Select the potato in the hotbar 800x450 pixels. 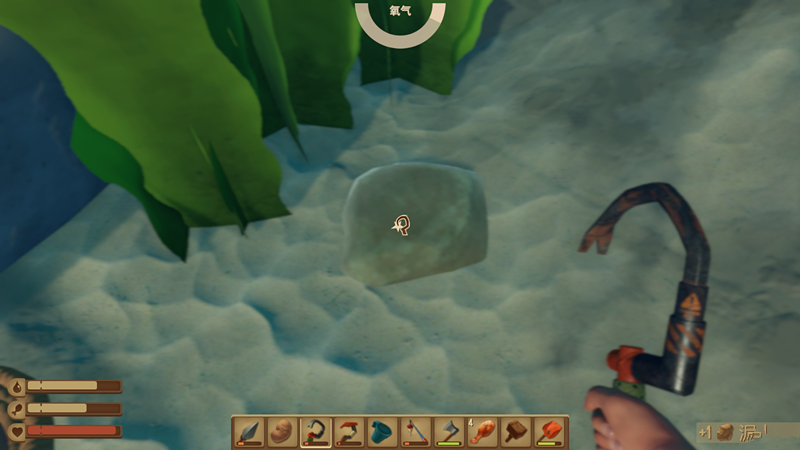point(283,432)
